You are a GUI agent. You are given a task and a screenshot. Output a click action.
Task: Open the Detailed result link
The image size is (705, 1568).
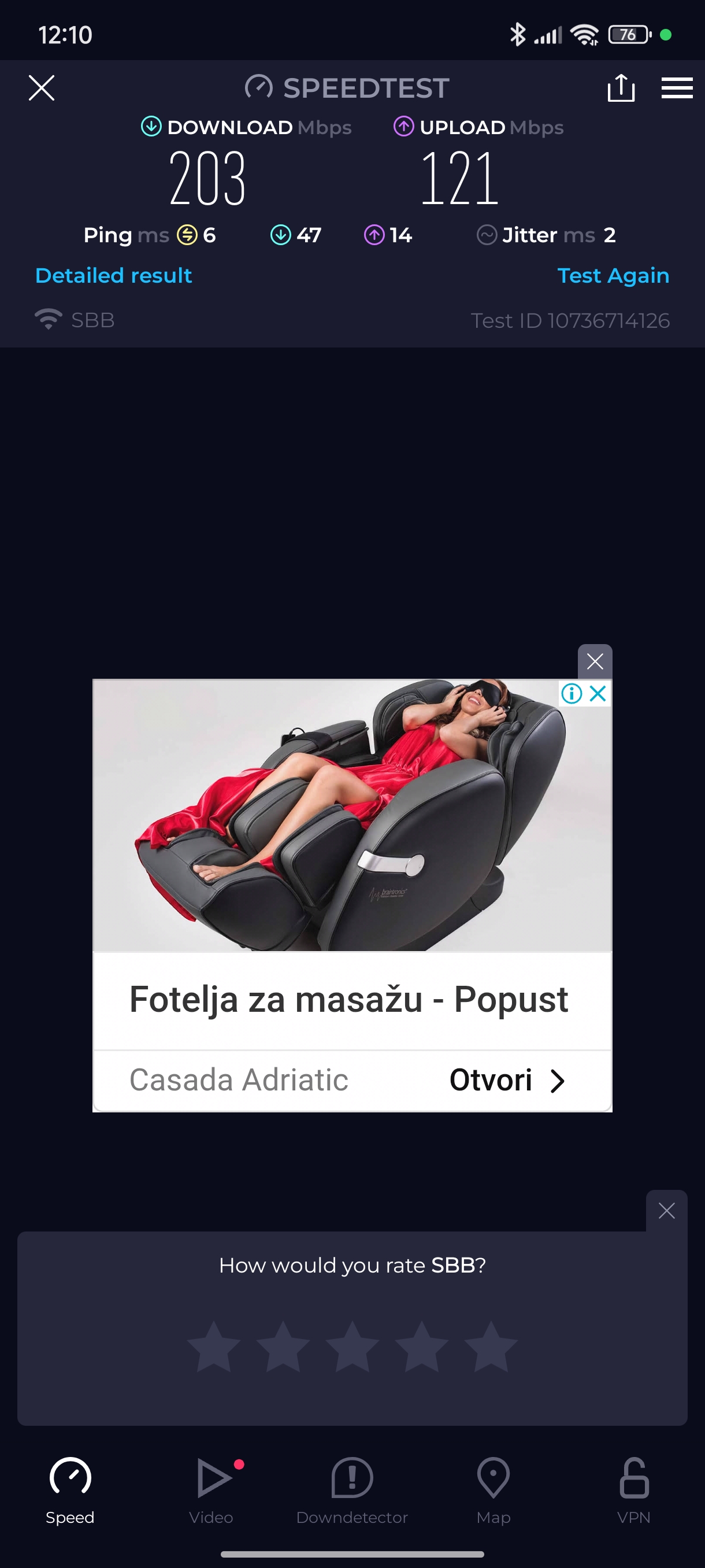pyautogui.click(x=114, y=276)
